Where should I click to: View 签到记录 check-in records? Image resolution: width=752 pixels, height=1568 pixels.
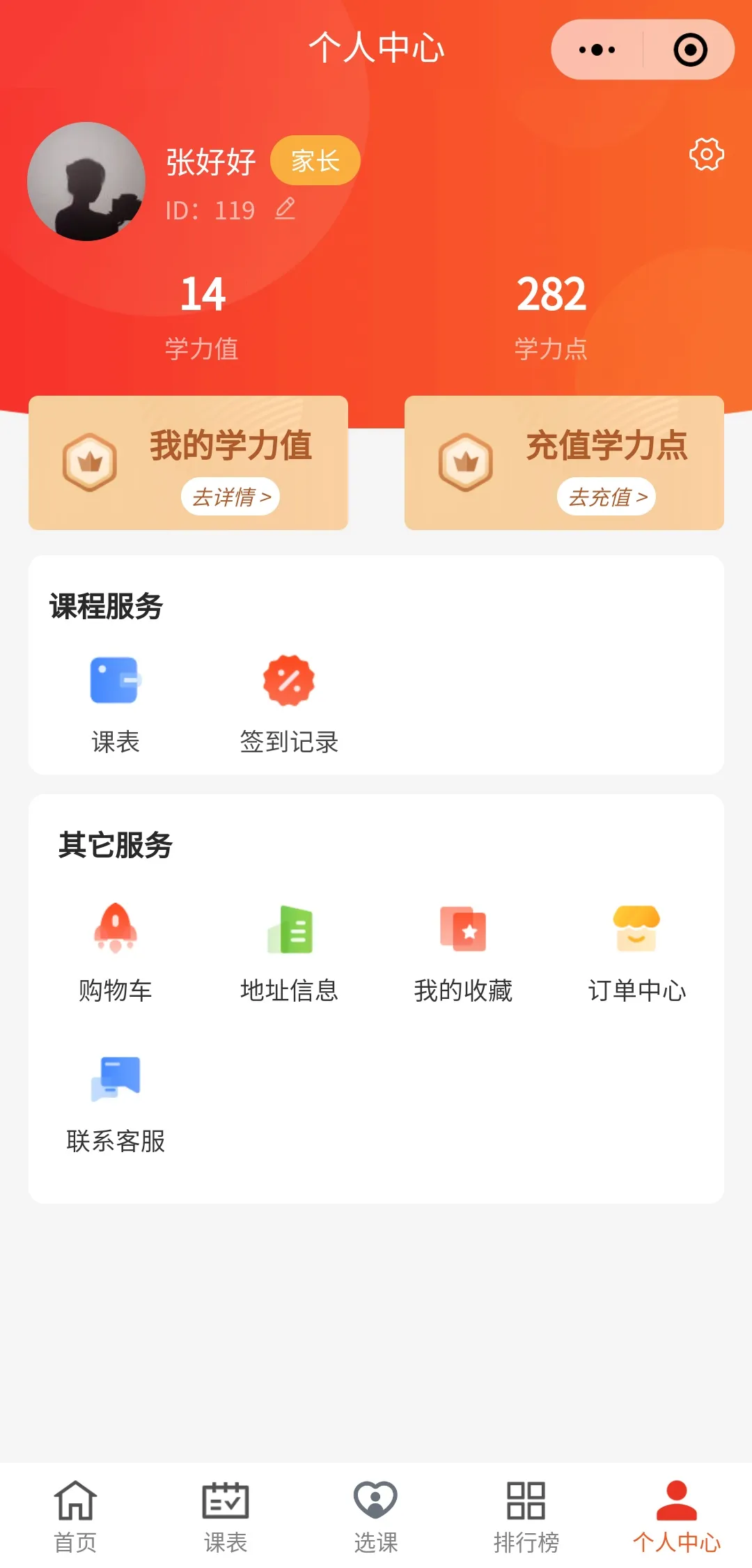[x=289, y=704]
